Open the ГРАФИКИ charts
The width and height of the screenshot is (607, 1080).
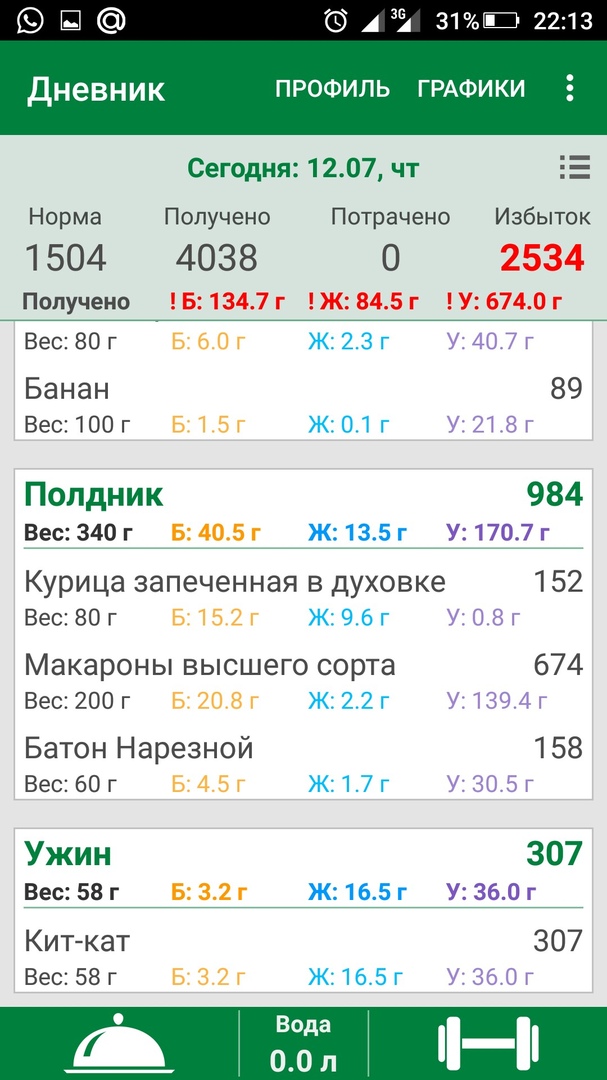[x=471, y=89]
